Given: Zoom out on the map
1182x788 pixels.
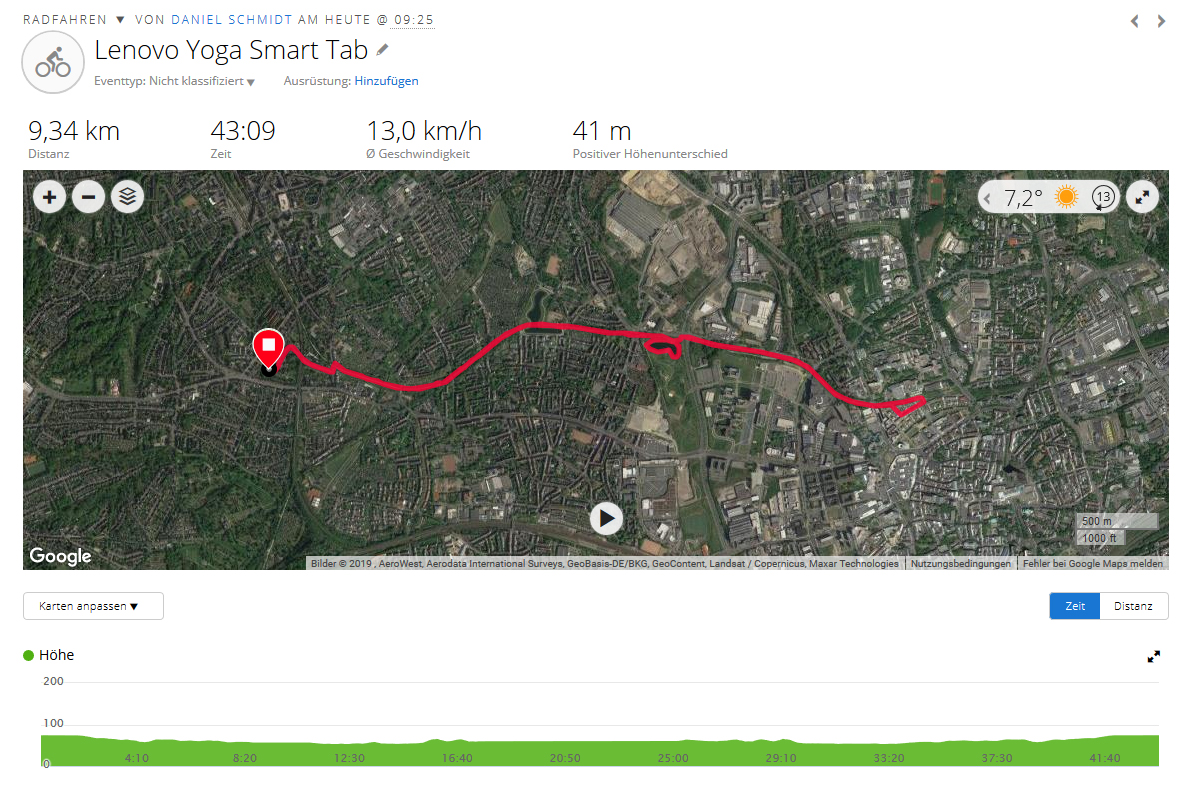Looking at the screenshot, I should click(x=88, y=197).
